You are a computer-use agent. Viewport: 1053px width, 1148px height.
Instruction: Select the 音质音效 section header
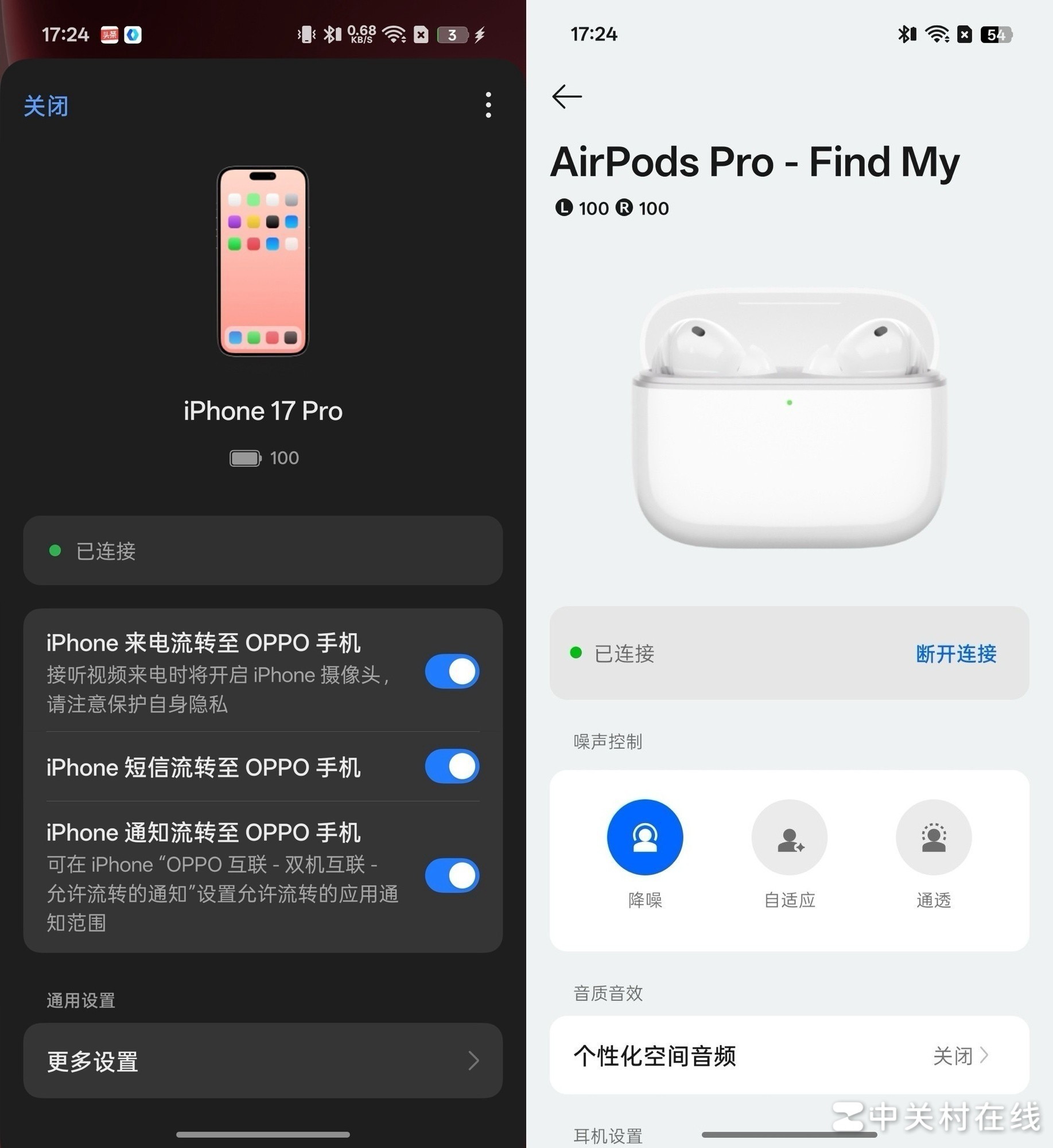coord(607,991)
